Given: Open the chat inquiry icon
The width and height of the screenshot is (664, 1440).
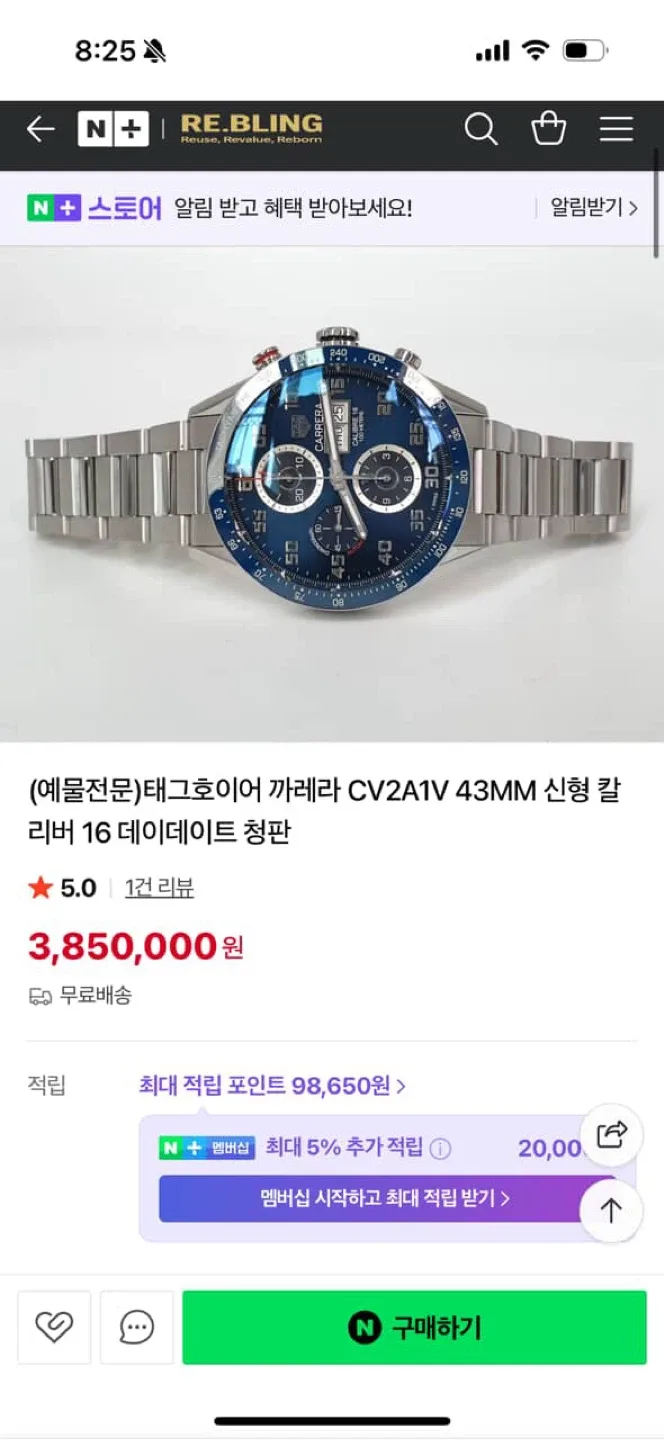Looking at the screenshot, I should pyautogui.click(x=137, y=1327).
